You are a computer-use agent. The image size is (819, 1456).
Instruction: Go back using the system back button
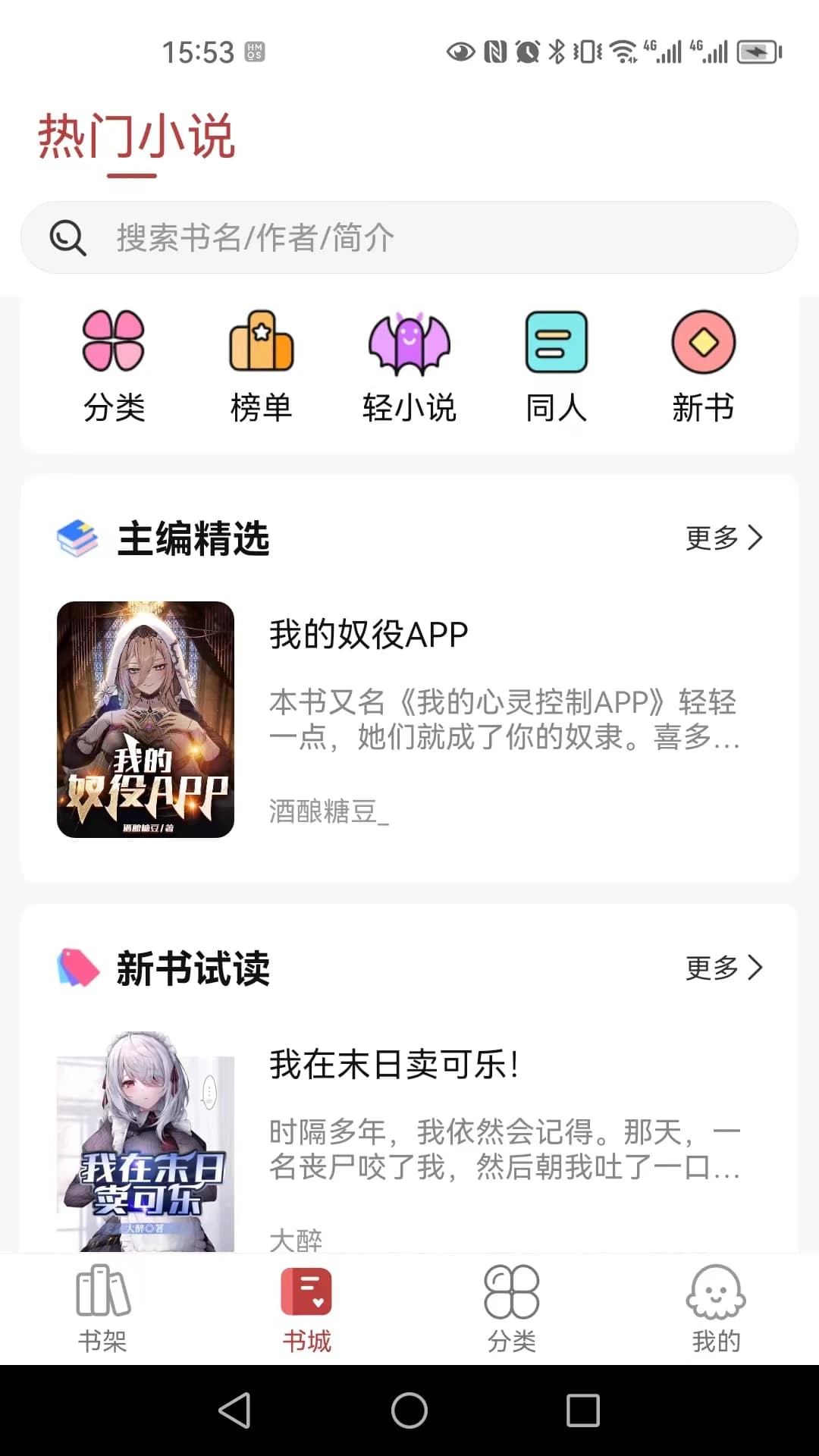(x=234, y=1410)
